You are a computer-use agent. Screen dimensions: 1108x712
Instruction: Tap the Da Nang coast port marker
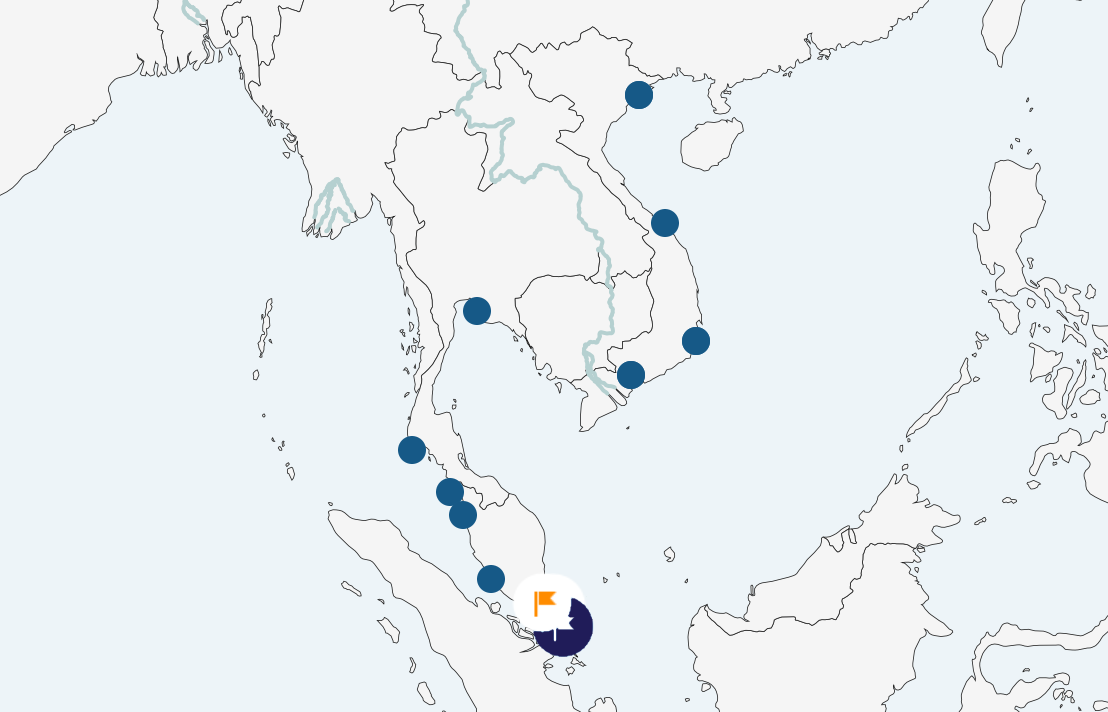pos(665,223)
